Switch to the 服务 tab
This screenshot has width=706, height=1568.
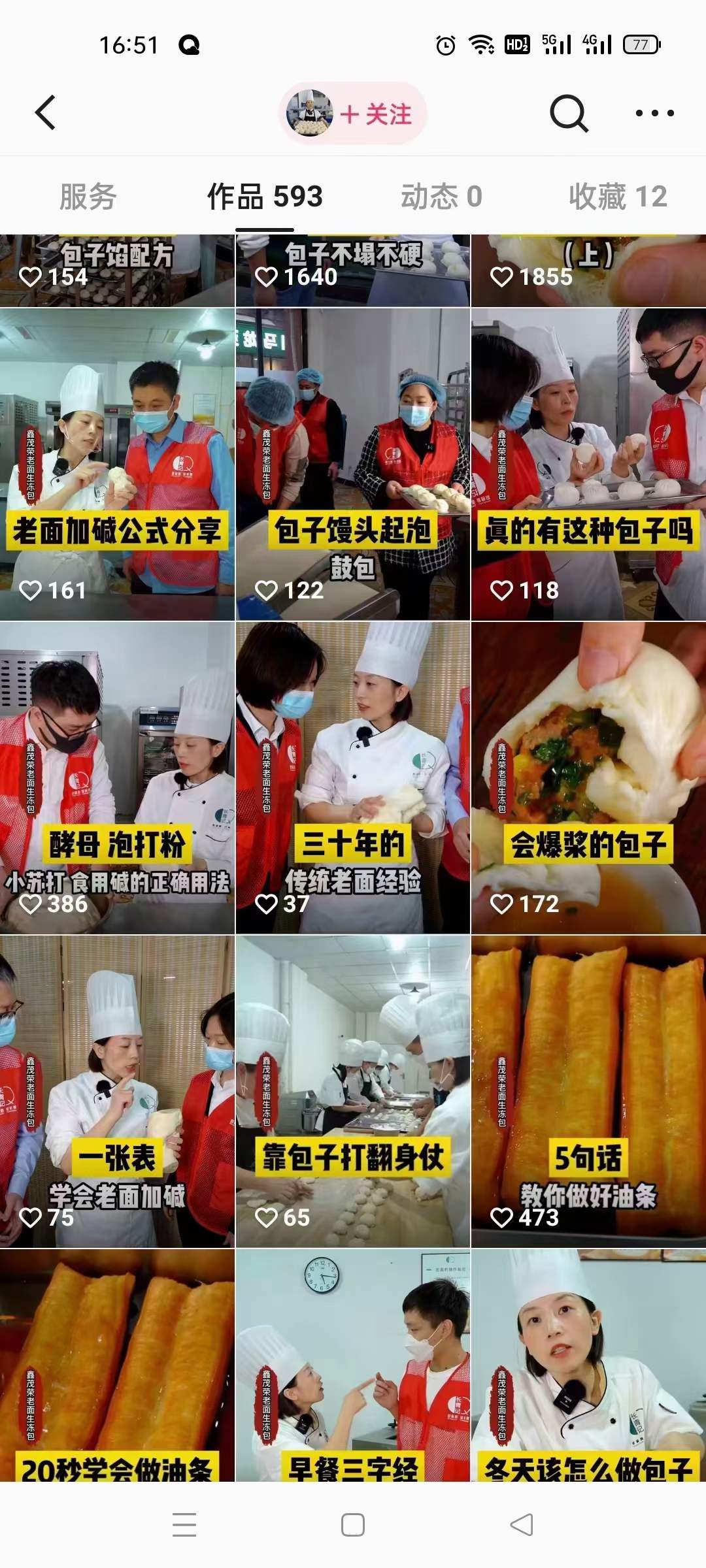click(88, 197)
